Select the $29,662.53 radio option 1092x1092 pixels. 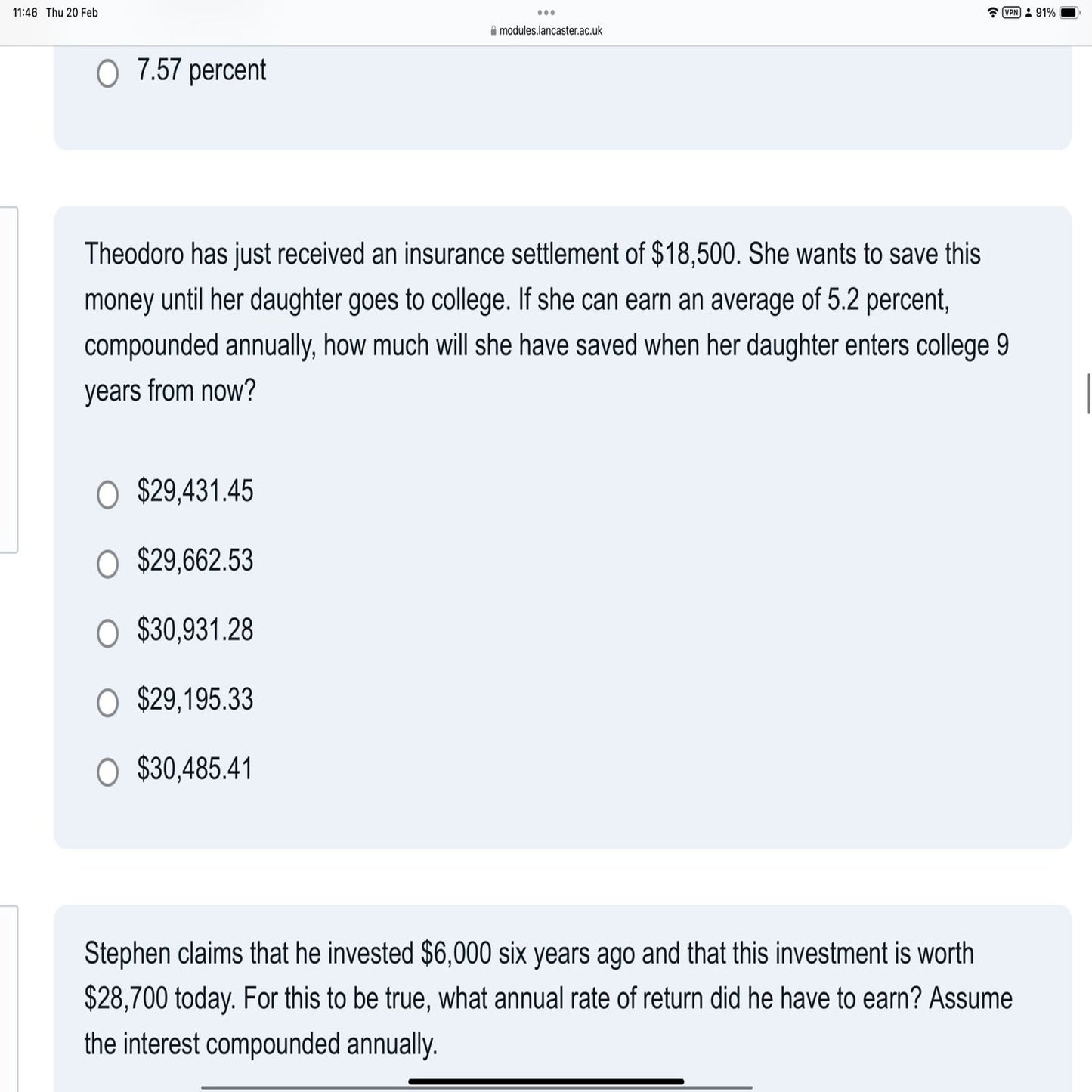(107, 564)
